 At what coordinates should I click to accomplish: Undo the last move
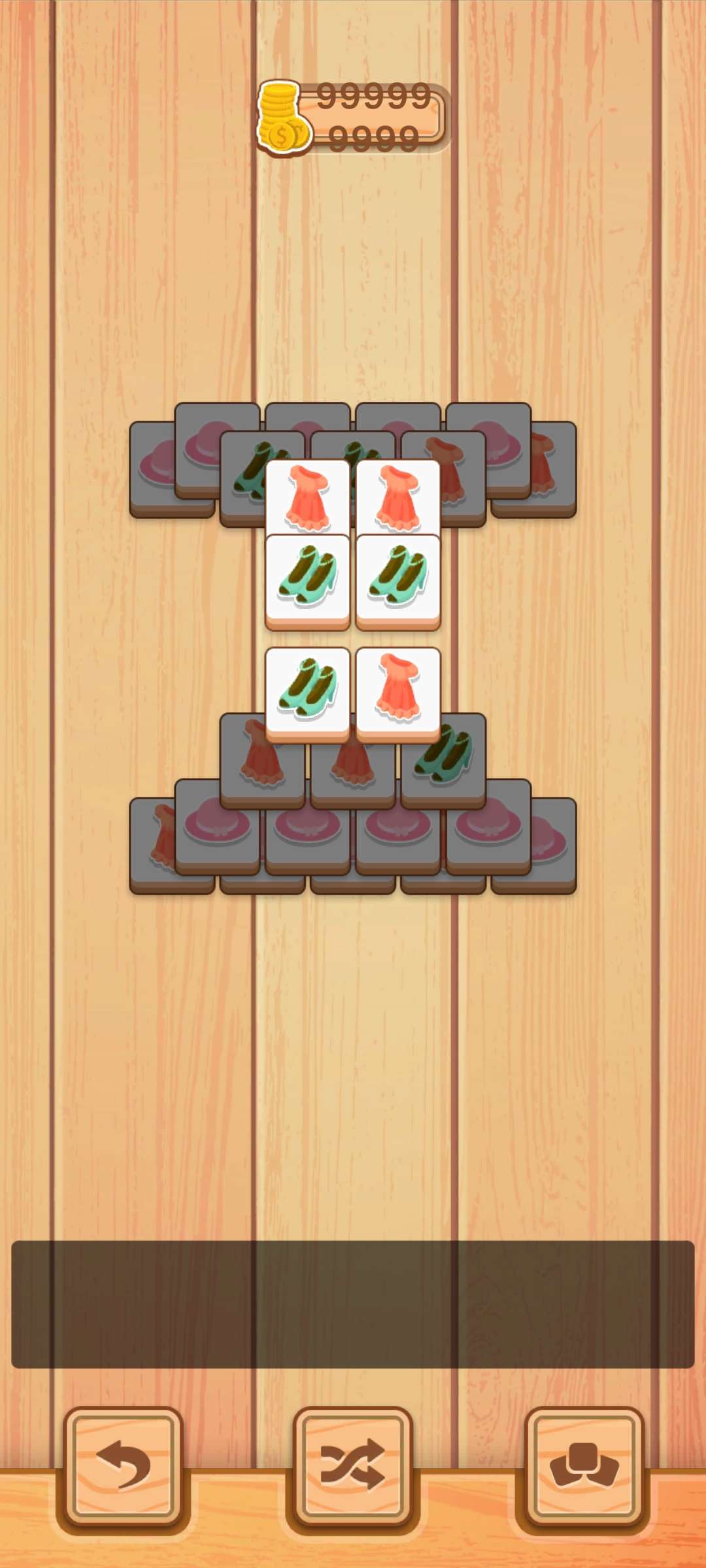click(x=122, y=1466)
